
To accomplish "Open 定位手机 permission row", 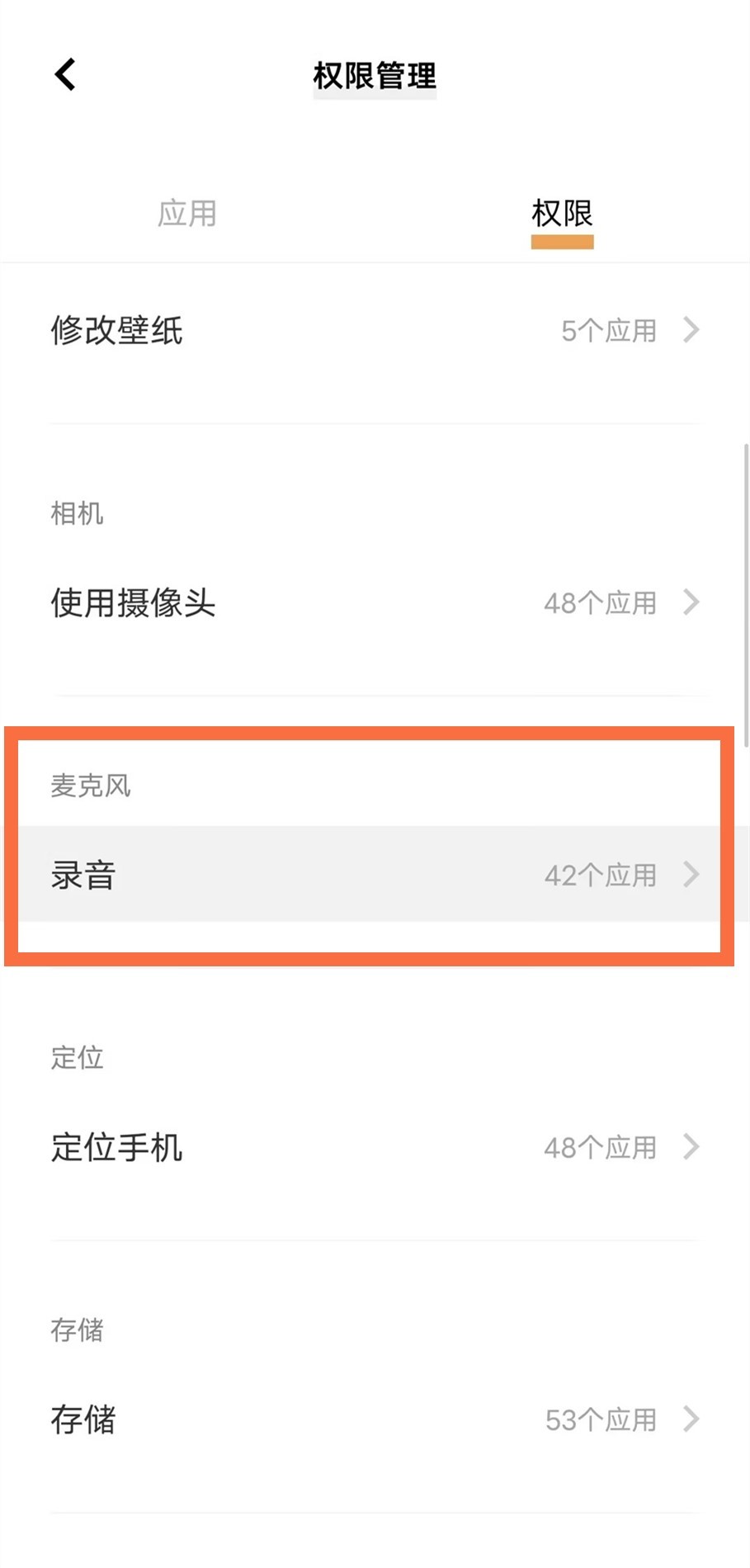I will click(375, 1147).
